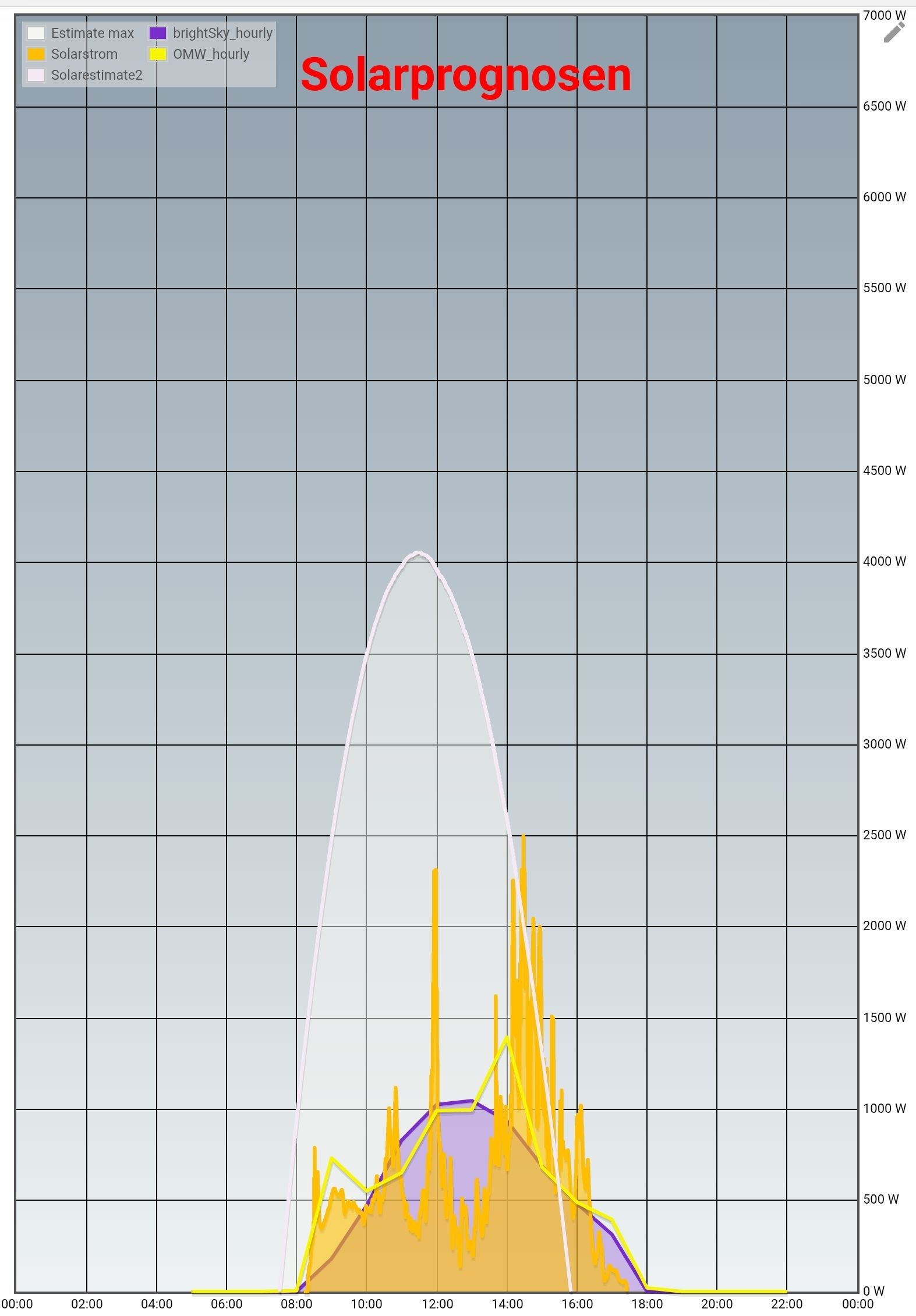Open the chart edit pencil icon
The height and width of the screenshot is (1316, 916).
pyautogui.click(x=894, y=33)
